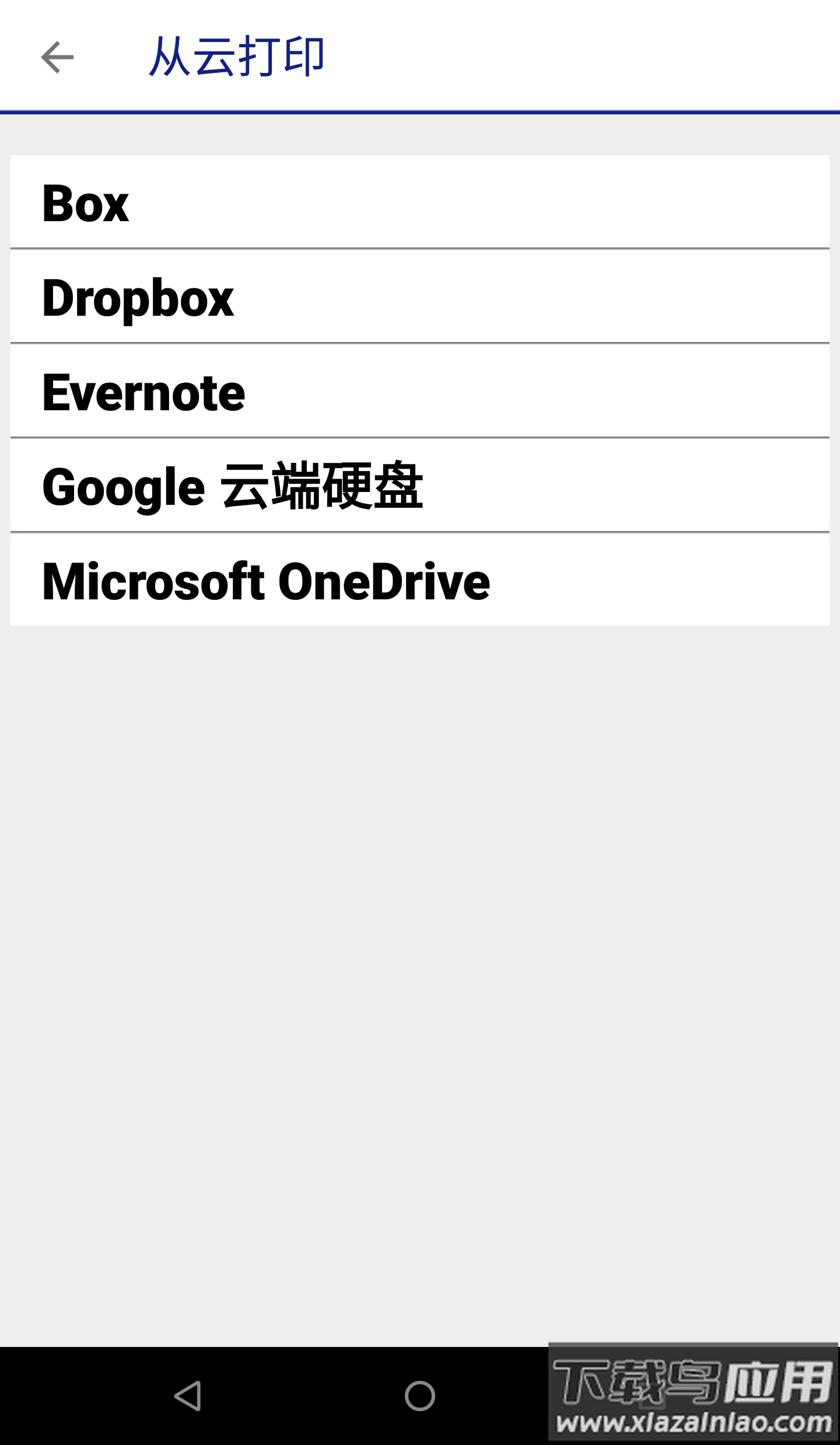The height and width of the screenshot is (1445, 840).
Task: Go back using the app bar arrow
Action: 57,57
